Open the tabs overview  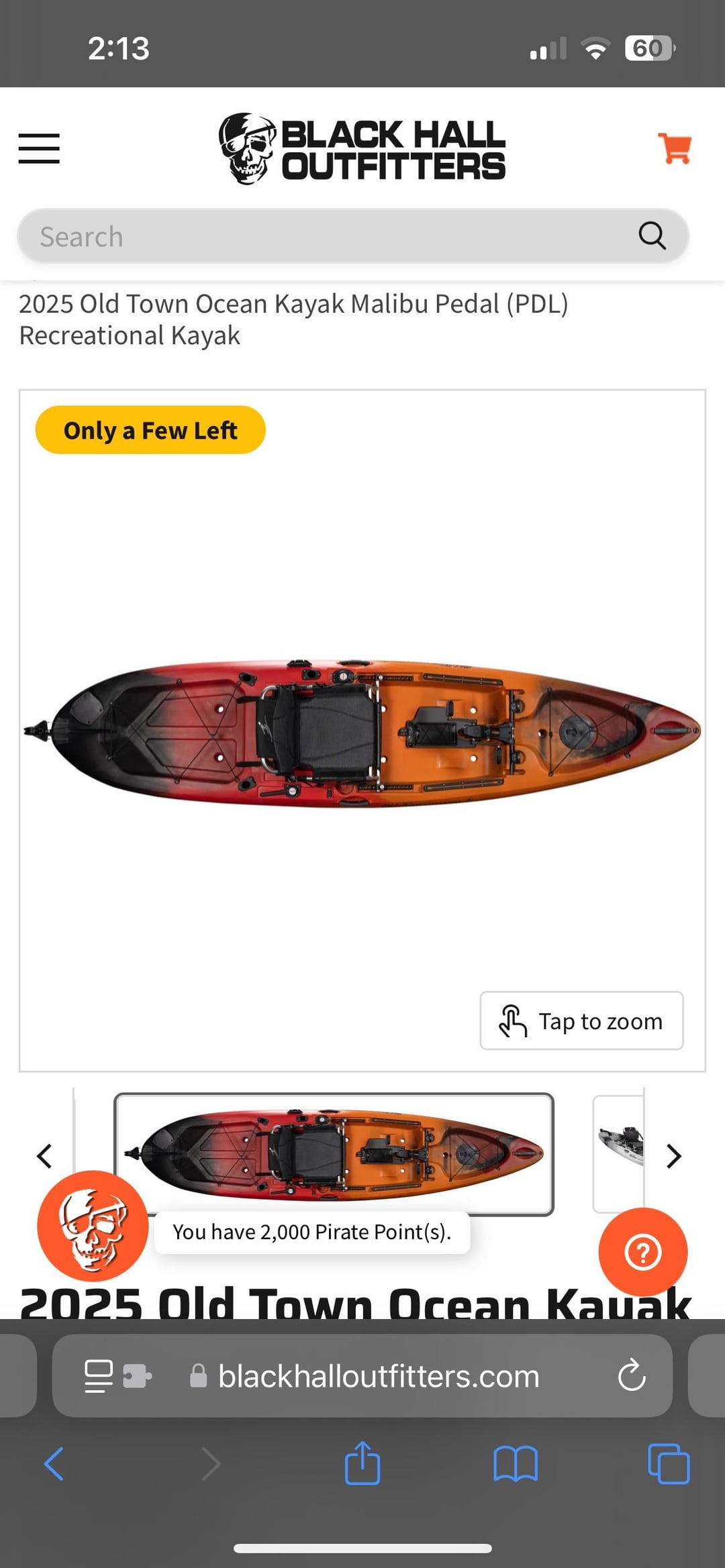[x=669, y=1463]
